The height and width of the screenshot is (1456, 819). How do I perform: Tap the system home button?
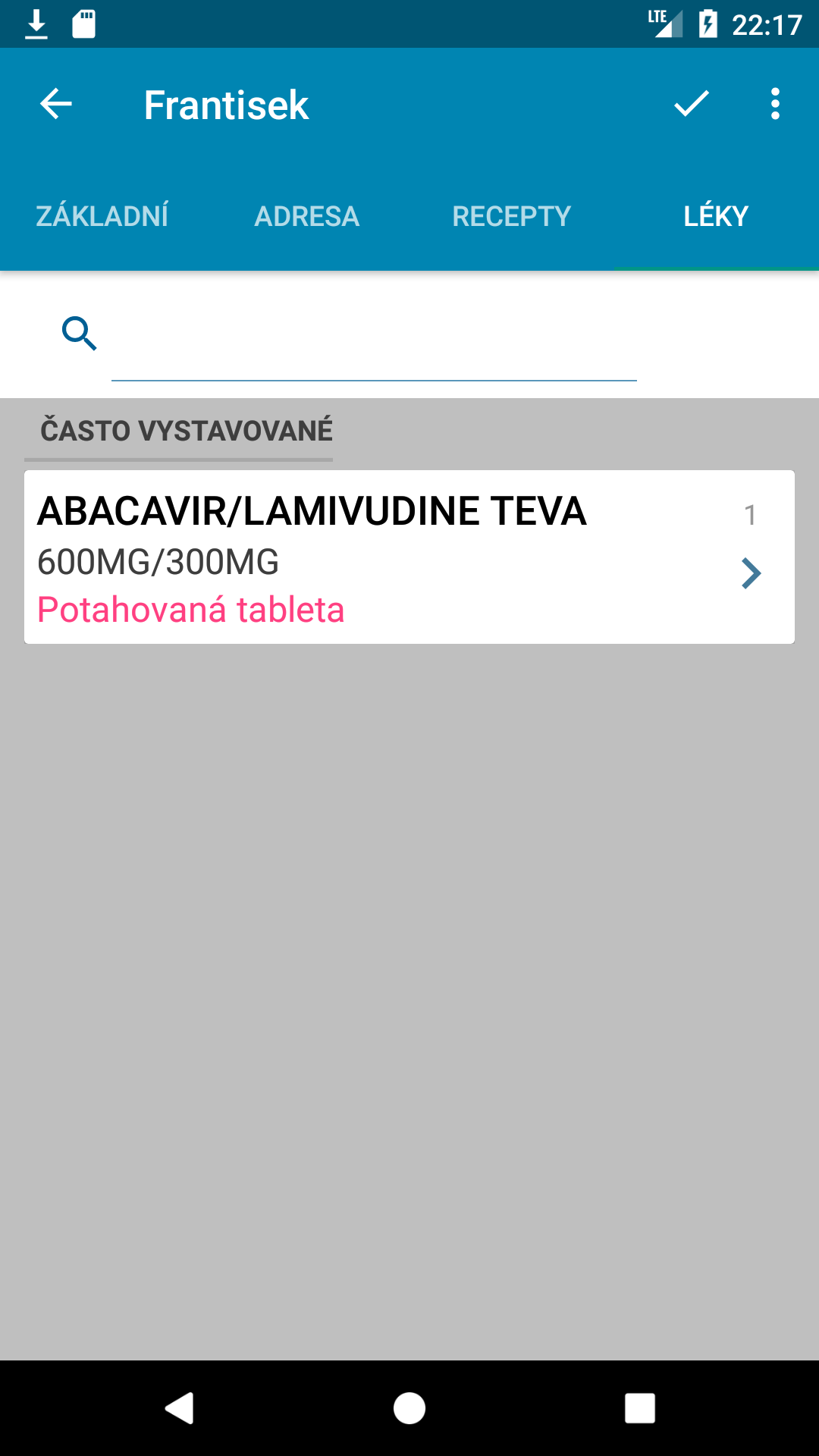tap(409, 1408)
